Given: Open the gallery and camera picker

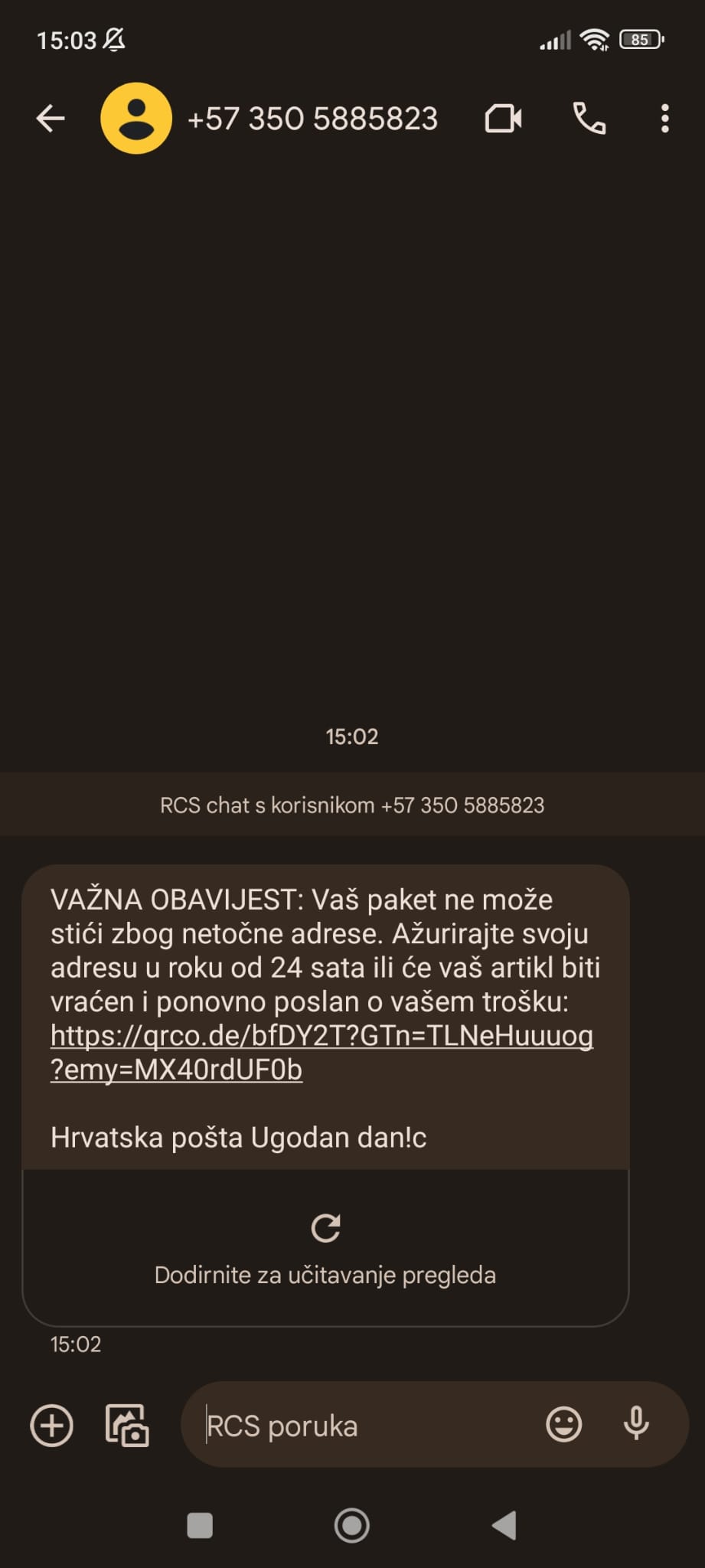Looking at the screenshot, I should (x=127, y=1426).
